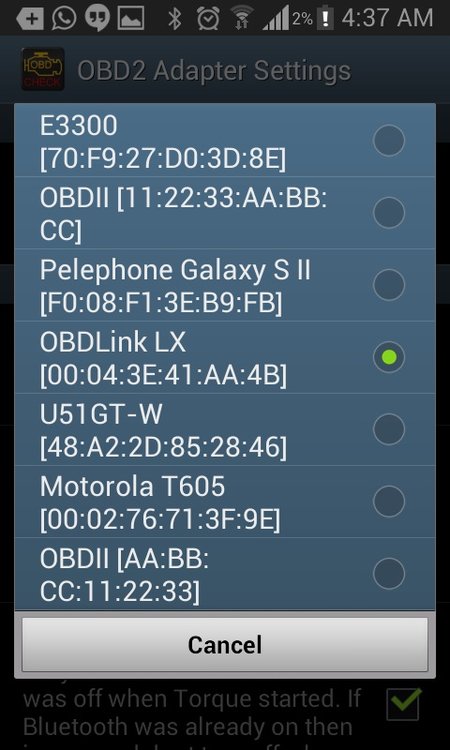Choose OBDII [11:22:33:AA:BB:CC] adapter
This screenshot has width=450, height=750.
point(225,213)
